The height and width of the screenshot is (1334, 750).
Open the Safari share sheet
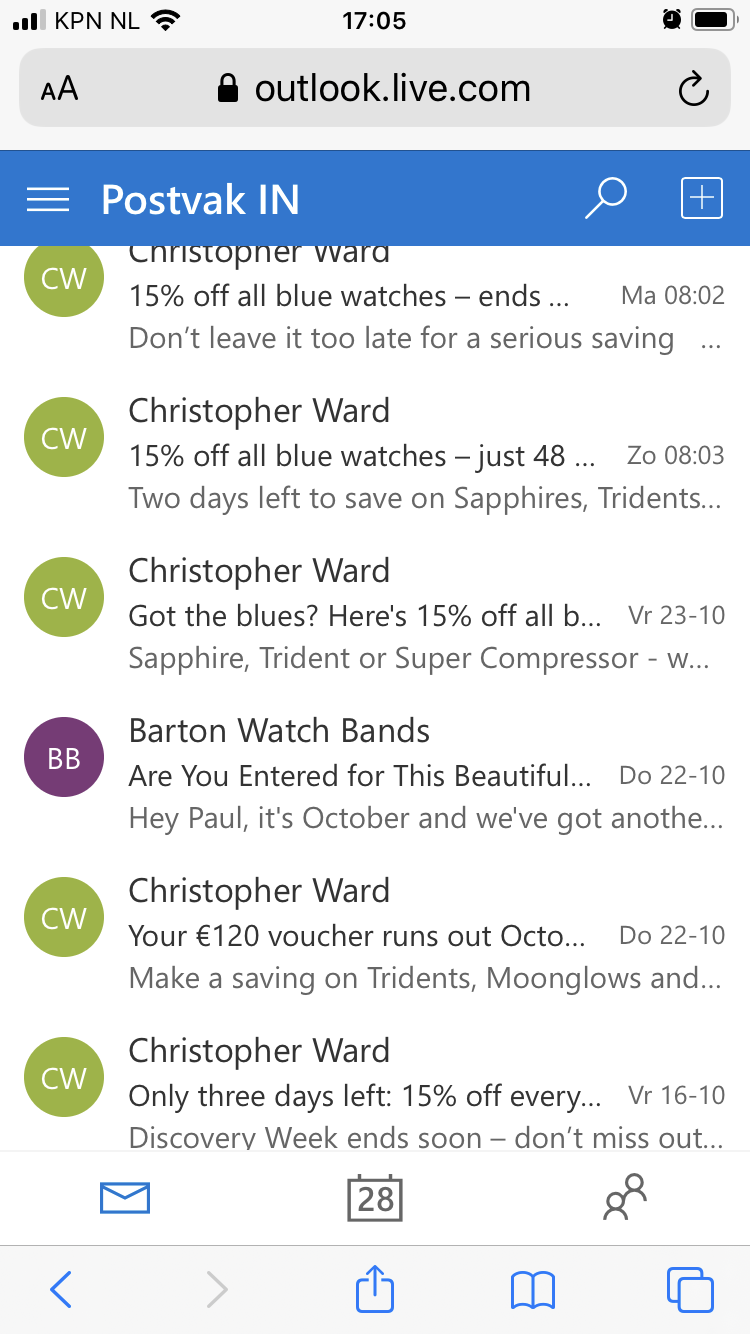pos(375,1287)
